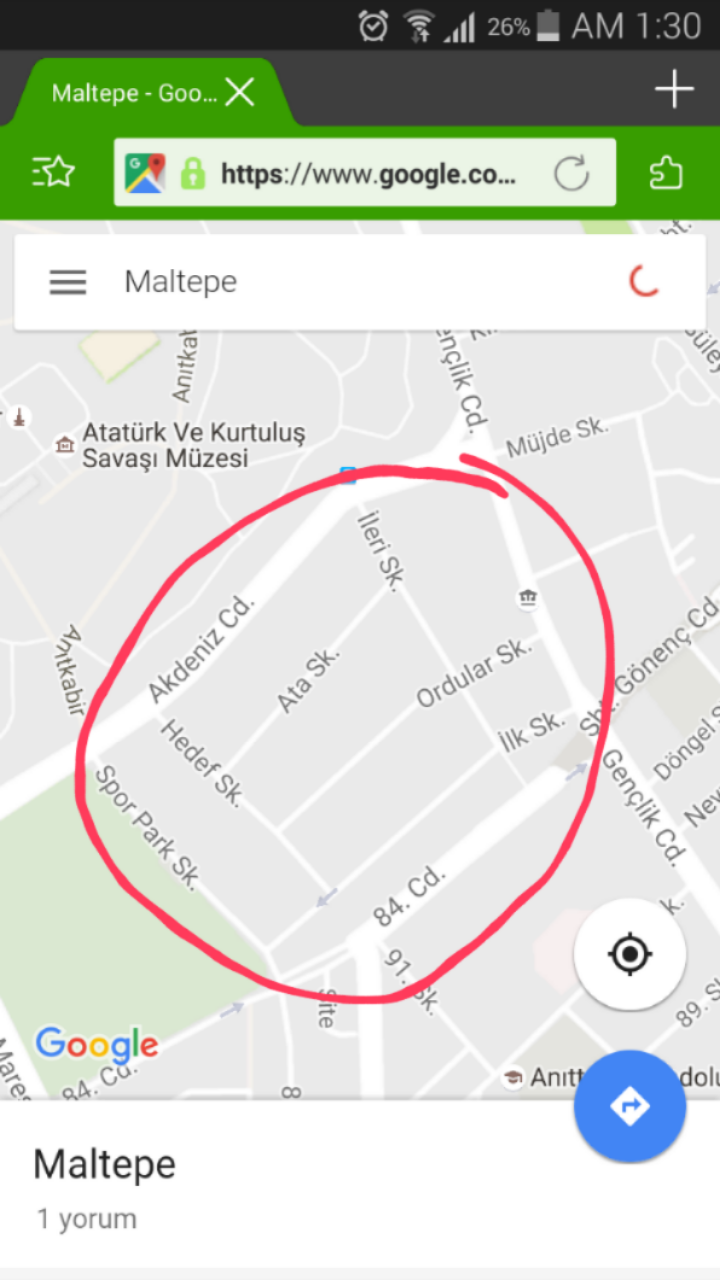This screenshot has height=1280, width=720.
Task: Tap the URL address bar
Action: [368, 175]
